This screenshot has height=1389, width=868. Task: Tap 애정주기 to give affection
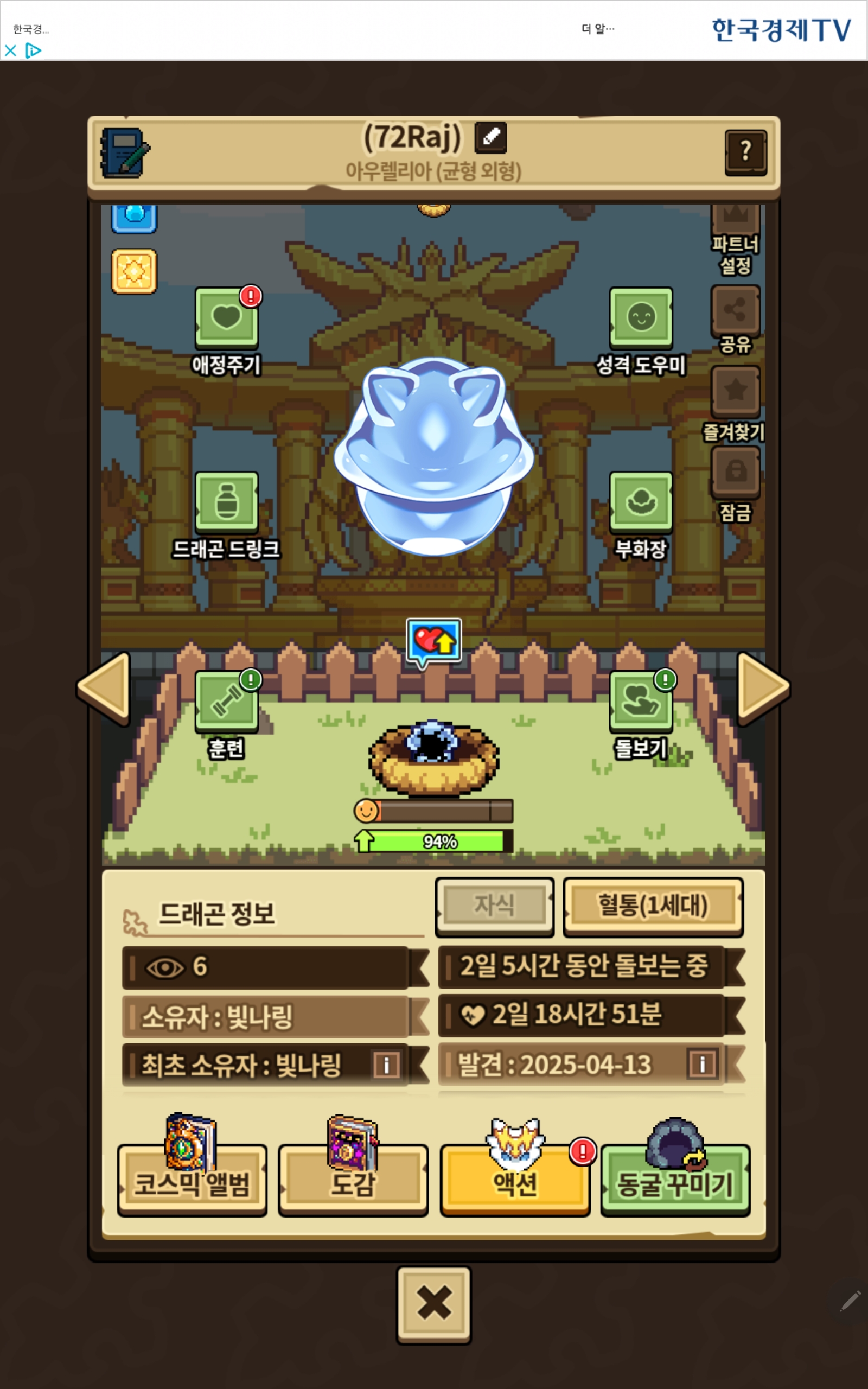coord(226,318)
